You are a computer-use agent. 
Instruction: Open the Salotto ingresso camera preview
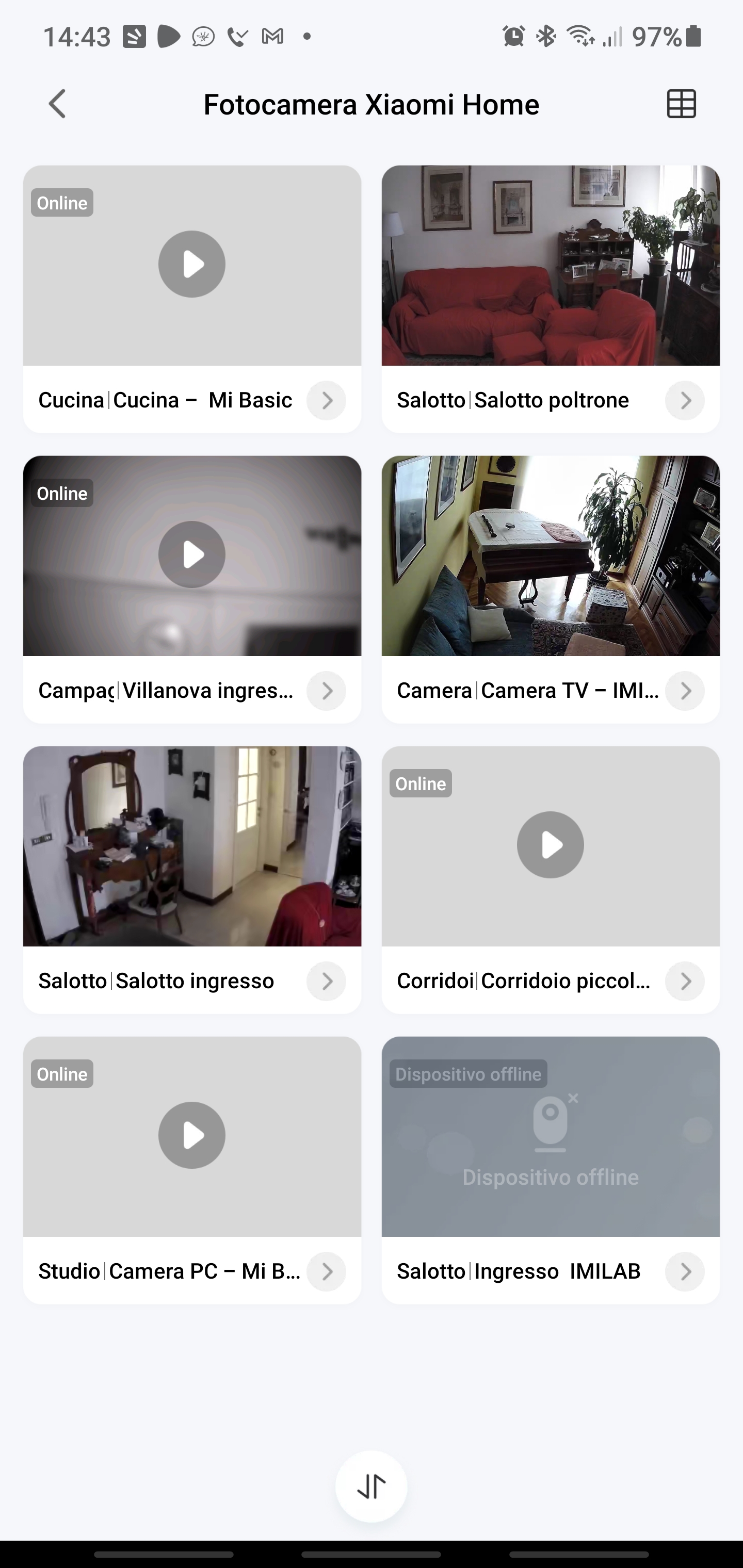click(x=192, y=846)
